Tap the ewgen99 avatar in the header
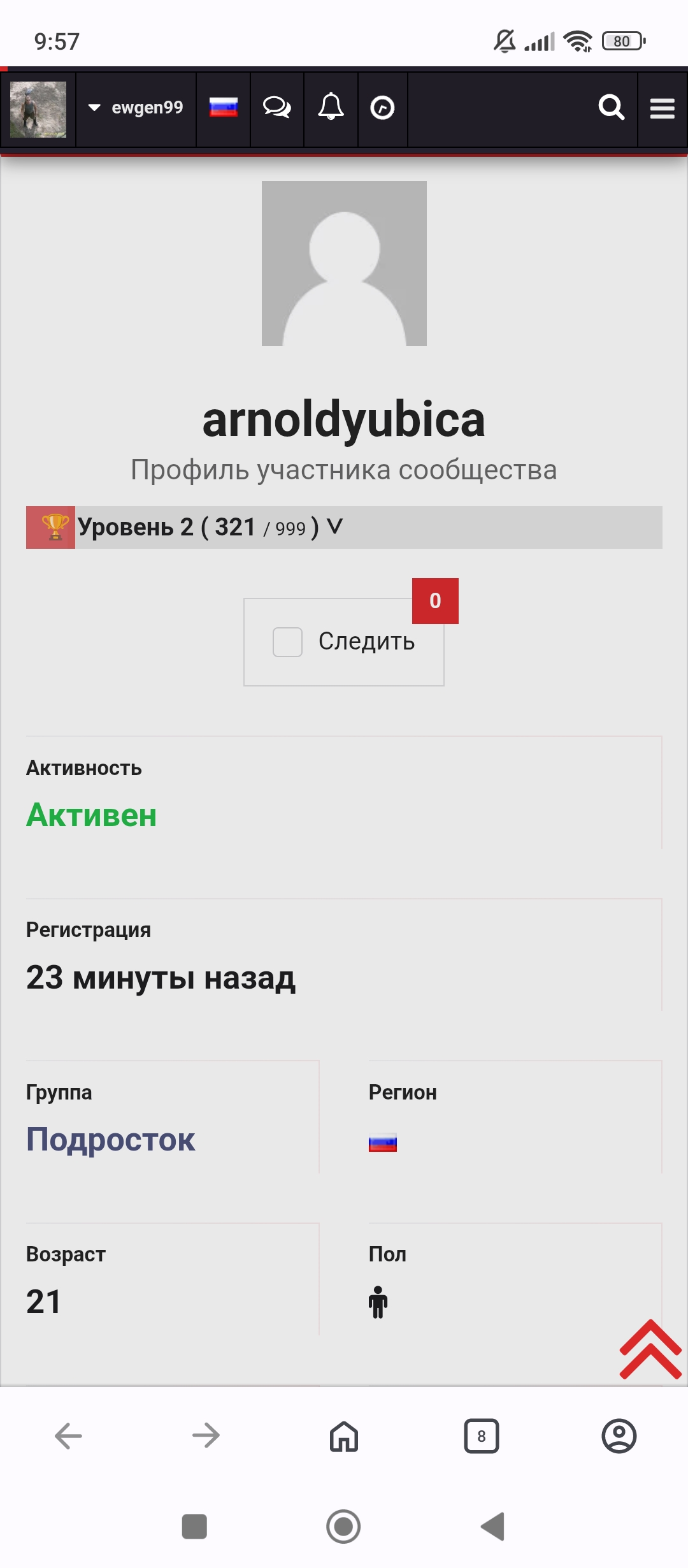The width and height of the screenshot is (688, 1568). click(38, 109)
